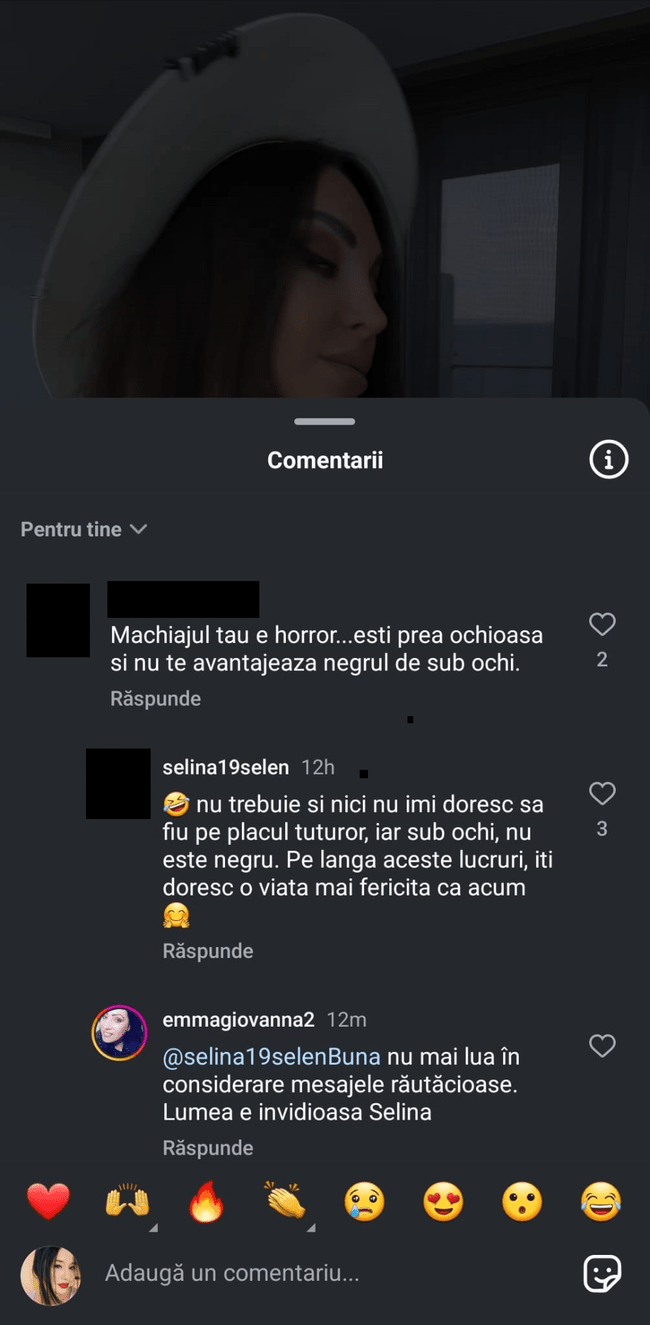Send the red heart emoji reaction
This screenshot has width=650, height=1325.
click(x=48, y=1201)
